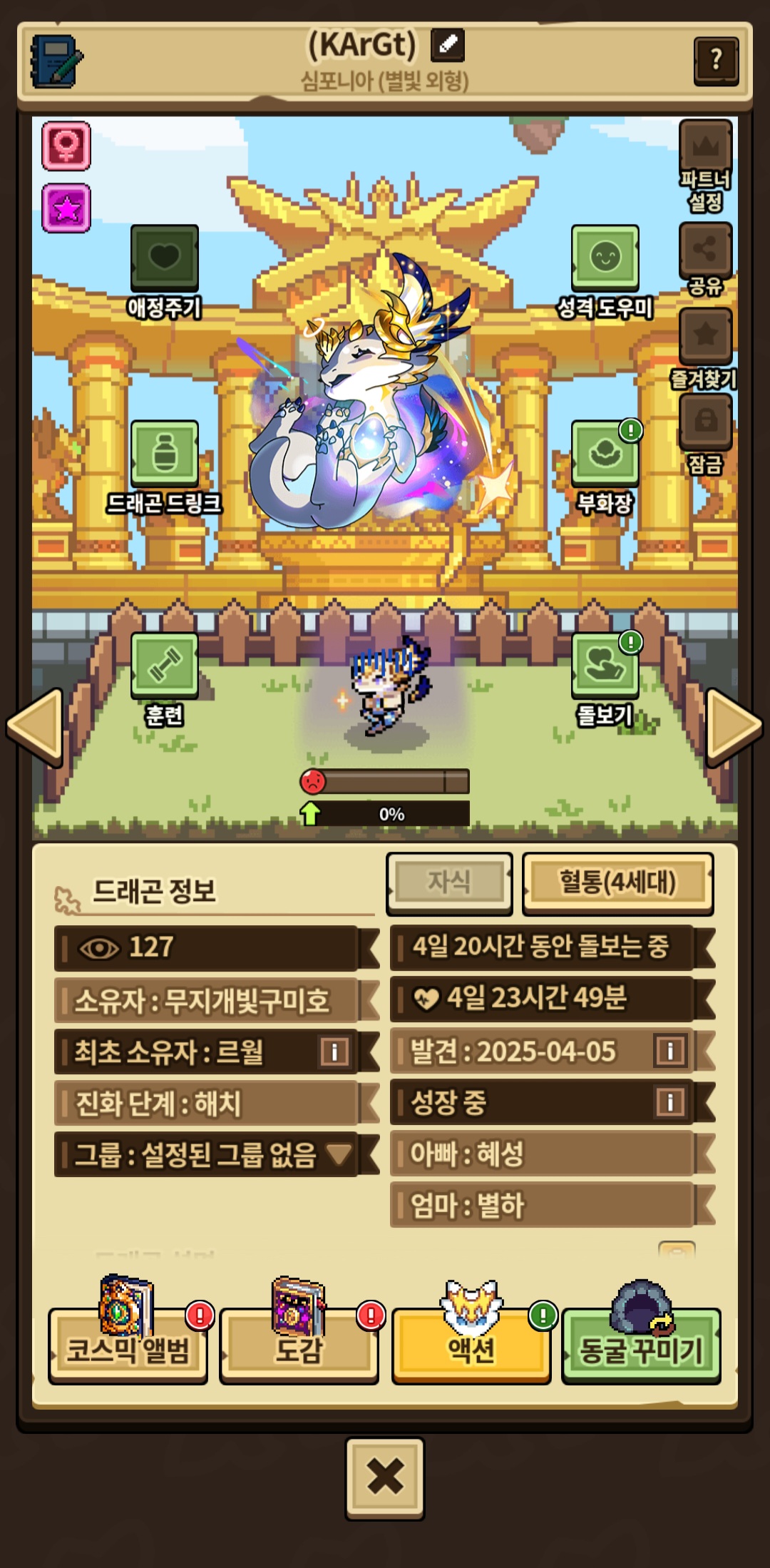Screen dimensions: 770x1568
Task: Show the next dragon with right arrow
Action: [734, 726]
